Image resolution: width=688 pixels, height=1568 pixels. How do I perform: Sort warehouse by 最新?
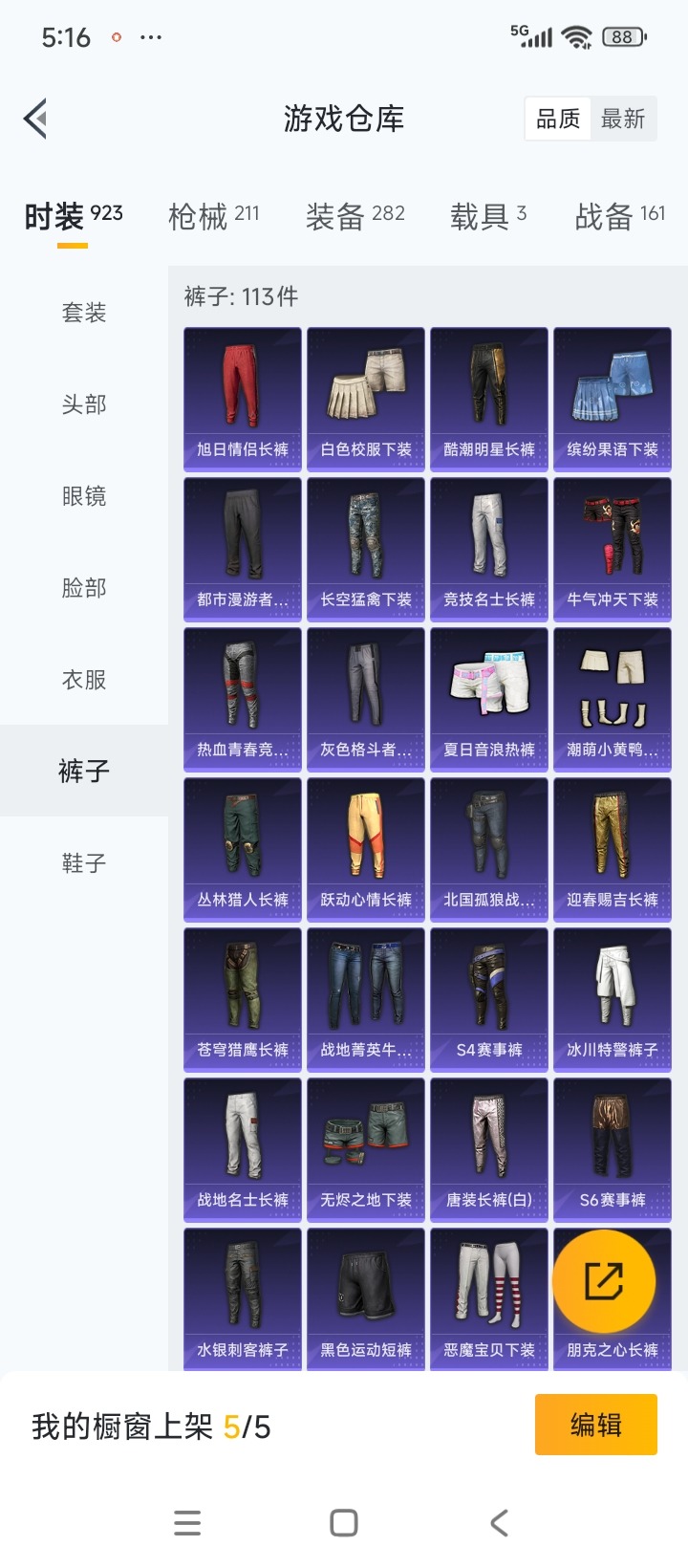tap(623, 120)
